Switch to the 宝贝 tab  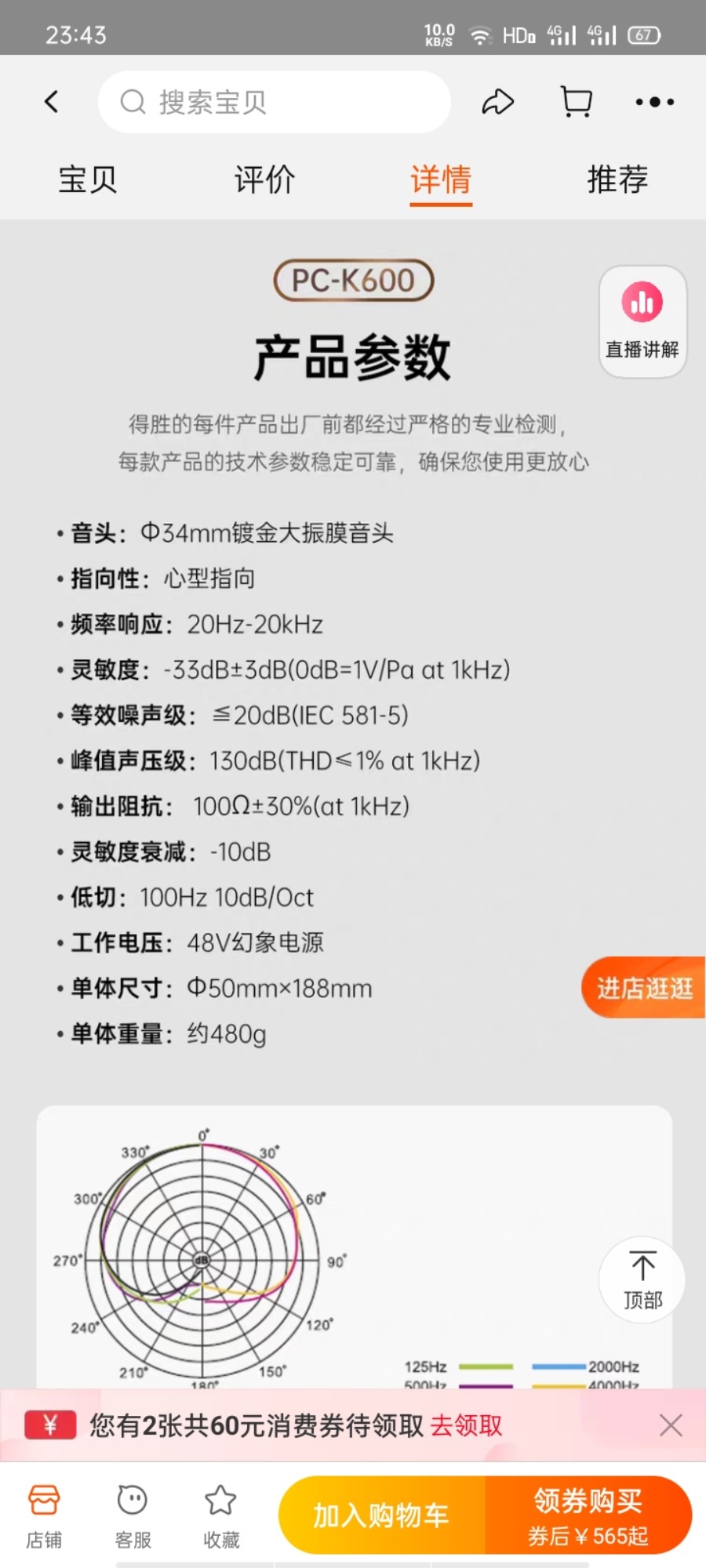pyautogui.click(x=88, y=180)
